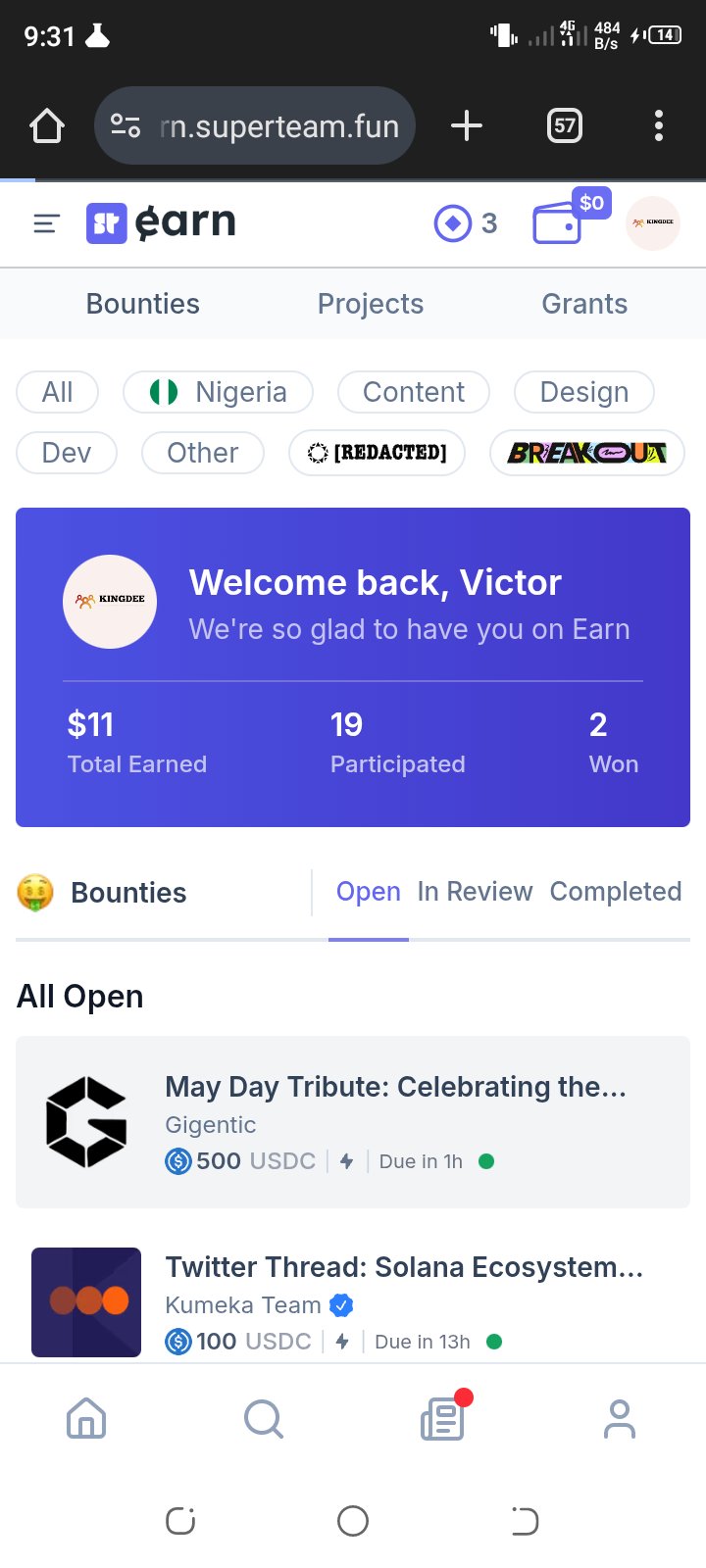
Task: Open the Breakout hackathon chip
Action: click(x=586, y=453)
